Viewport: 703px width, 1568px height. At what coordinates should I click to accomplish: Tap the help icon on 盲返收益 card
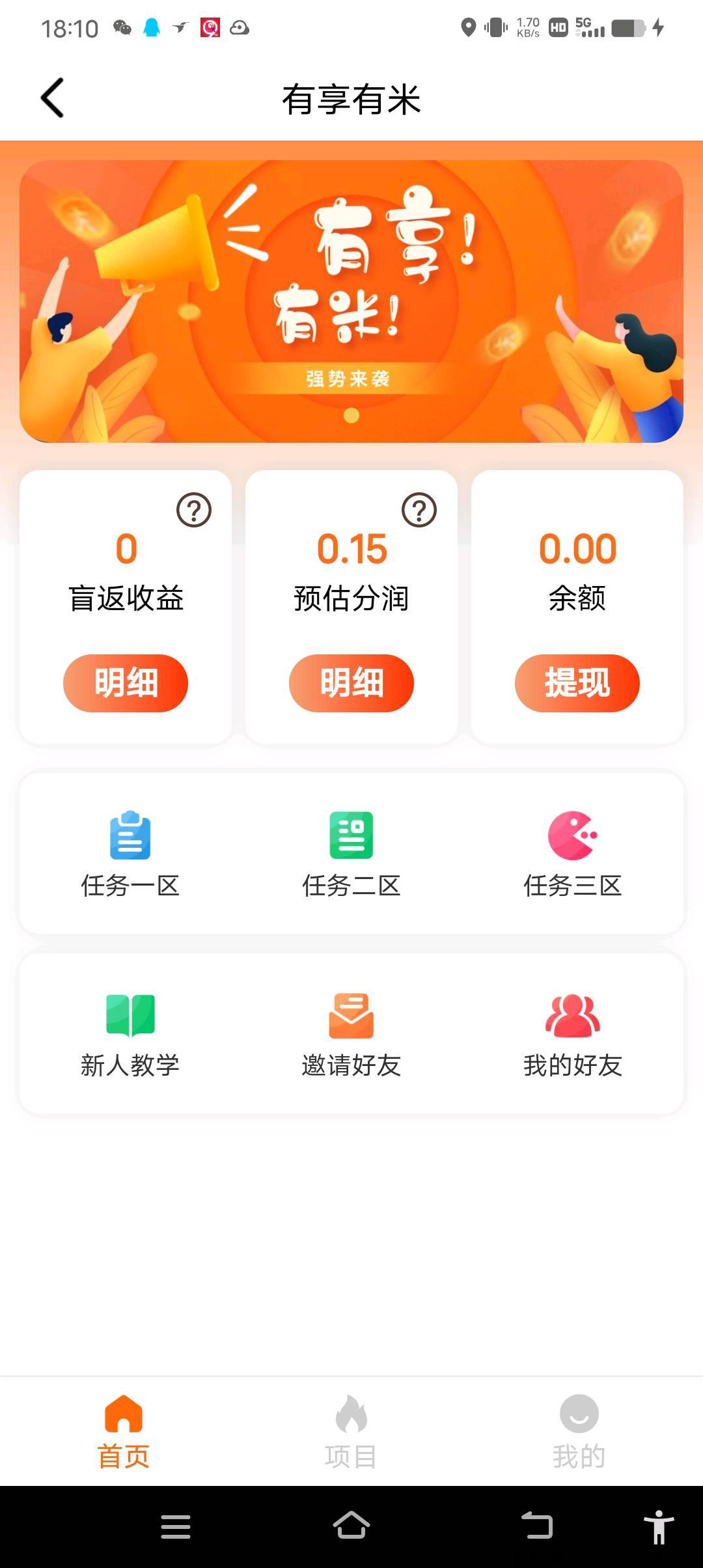tap(194, 510)
